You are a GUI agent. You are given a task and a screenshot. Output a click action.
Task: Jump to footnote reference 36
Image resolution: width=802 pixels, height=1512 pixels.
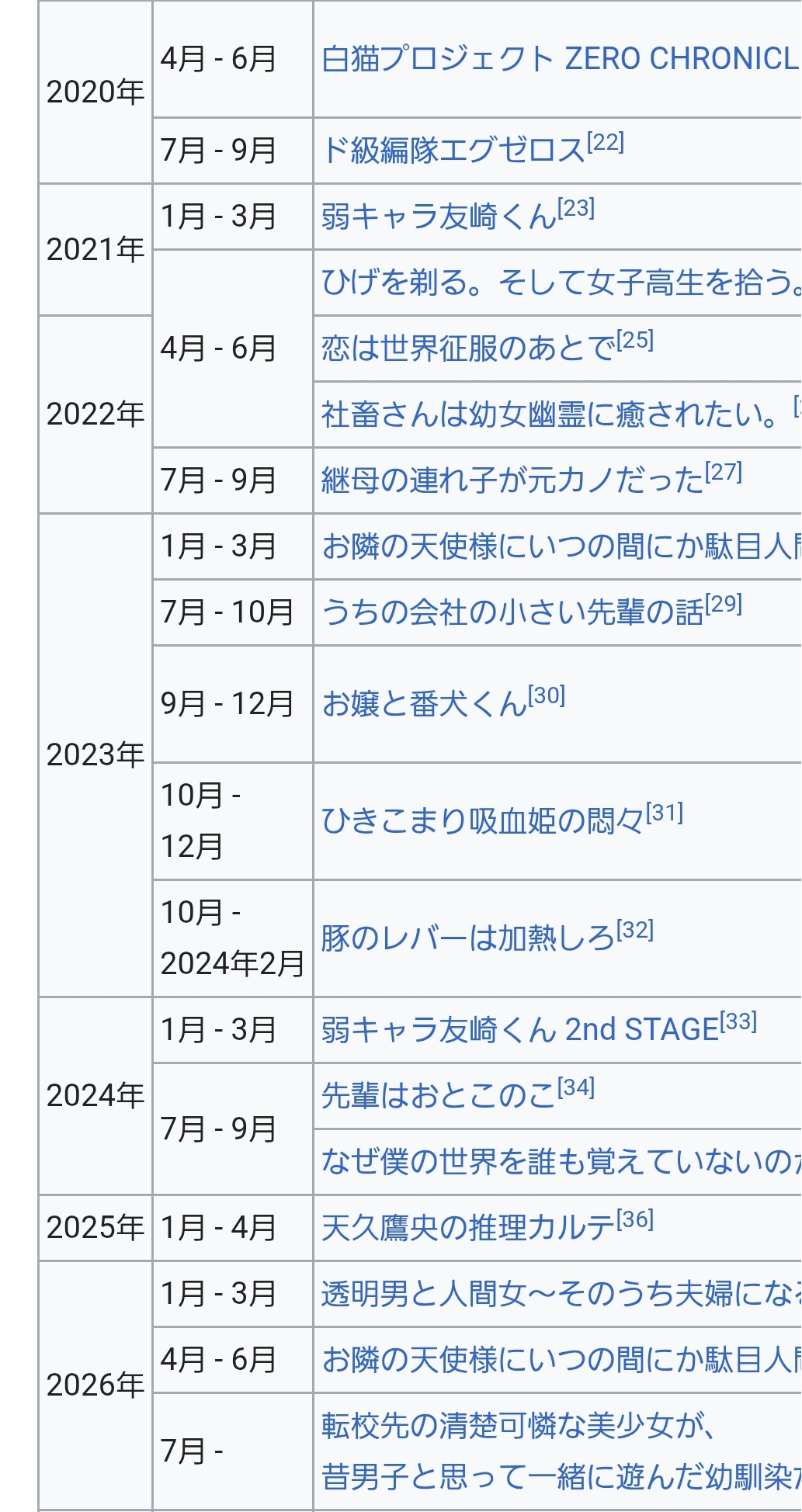click(635, 1219)
